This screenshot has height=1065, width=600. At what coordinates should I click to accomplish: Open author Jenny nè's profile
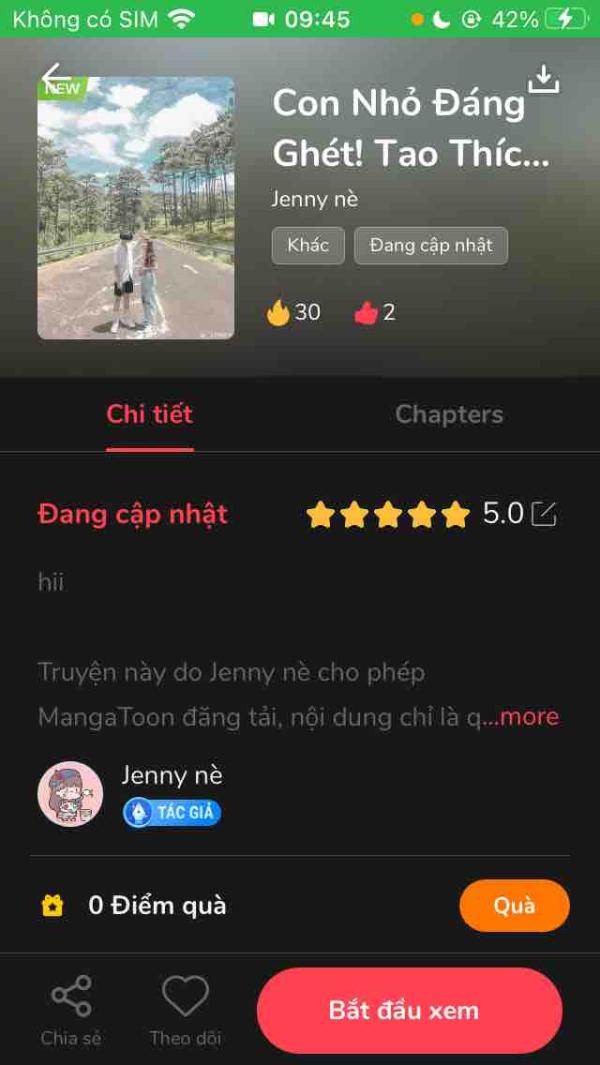[x=130, y=794]
